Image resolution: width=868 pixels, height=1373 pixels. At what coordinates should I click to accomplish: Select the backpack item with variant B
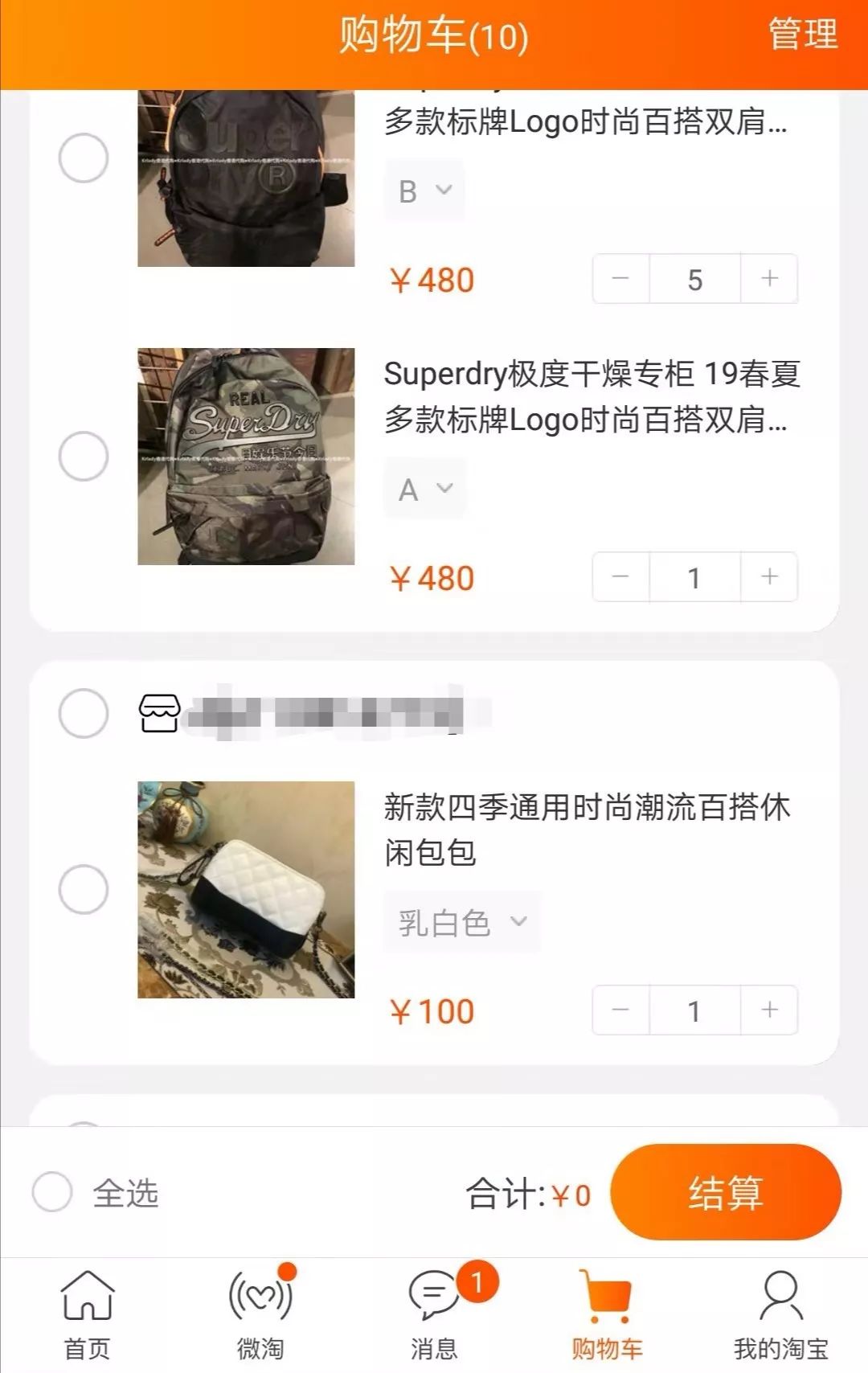point(84,158)
